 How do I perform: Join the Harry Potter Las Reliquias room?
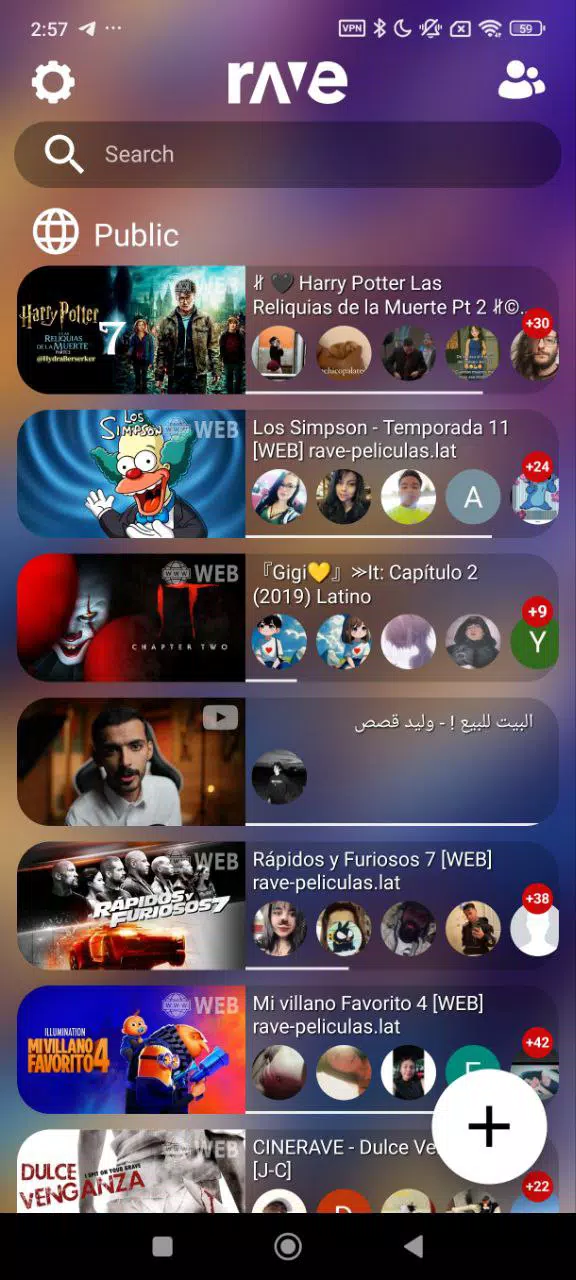288,330
